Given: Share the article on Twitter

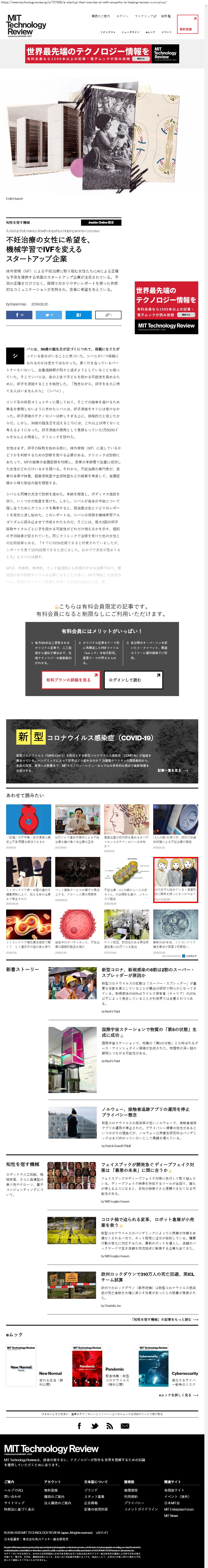Looking at the screenshot, I should [49, 315].
